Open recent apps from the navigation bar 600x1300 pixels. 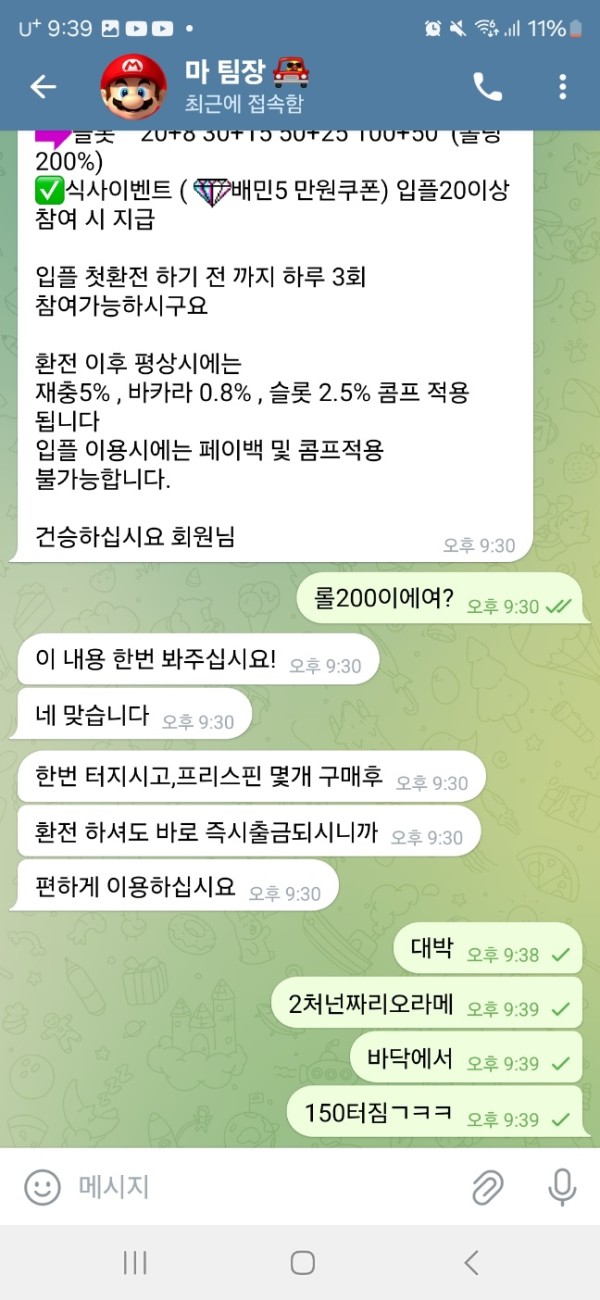click(x=135, y=1263)
